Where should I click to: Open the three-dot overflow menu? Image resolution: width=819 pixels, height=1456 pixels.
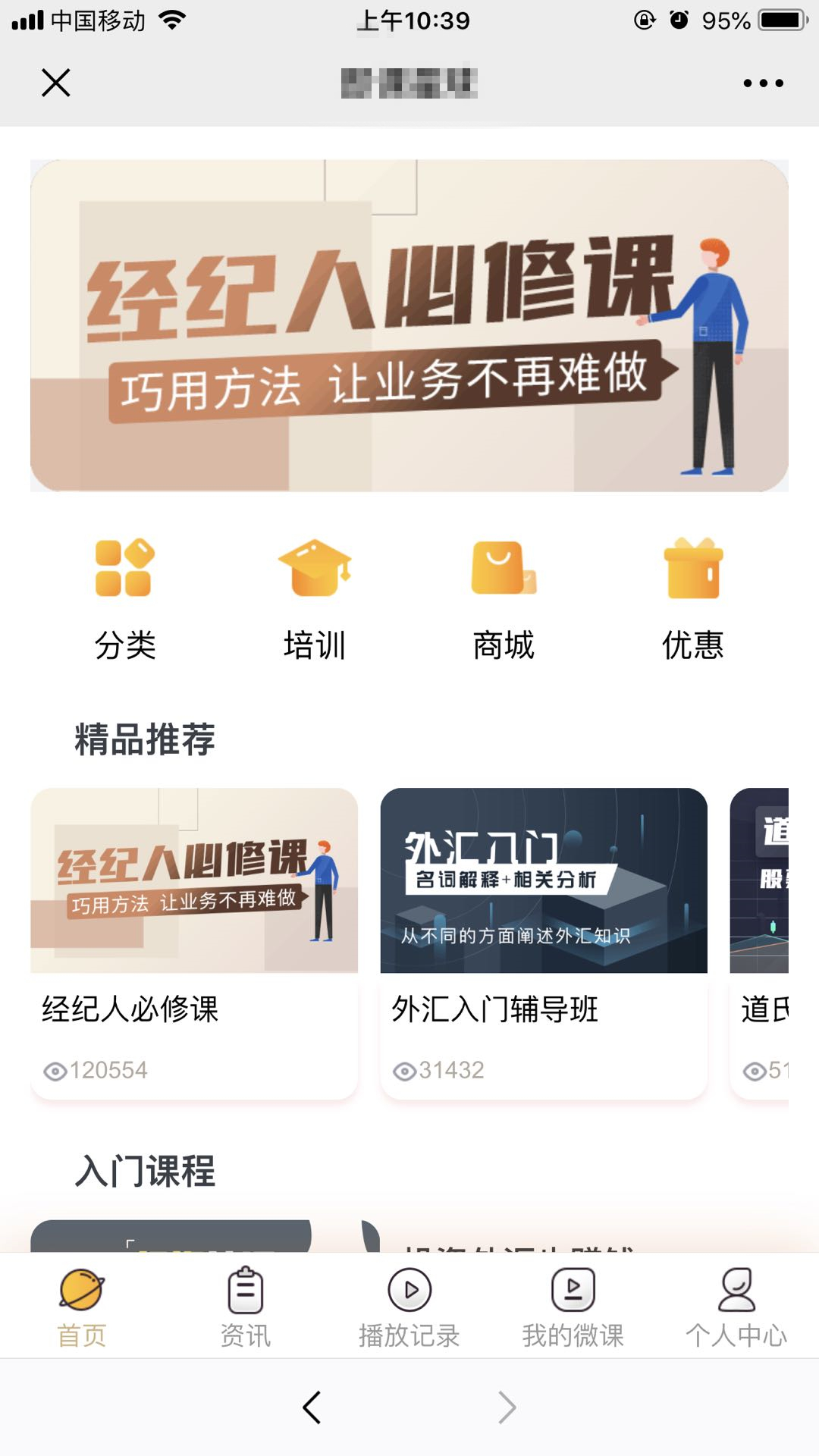[x=763, y=83]
